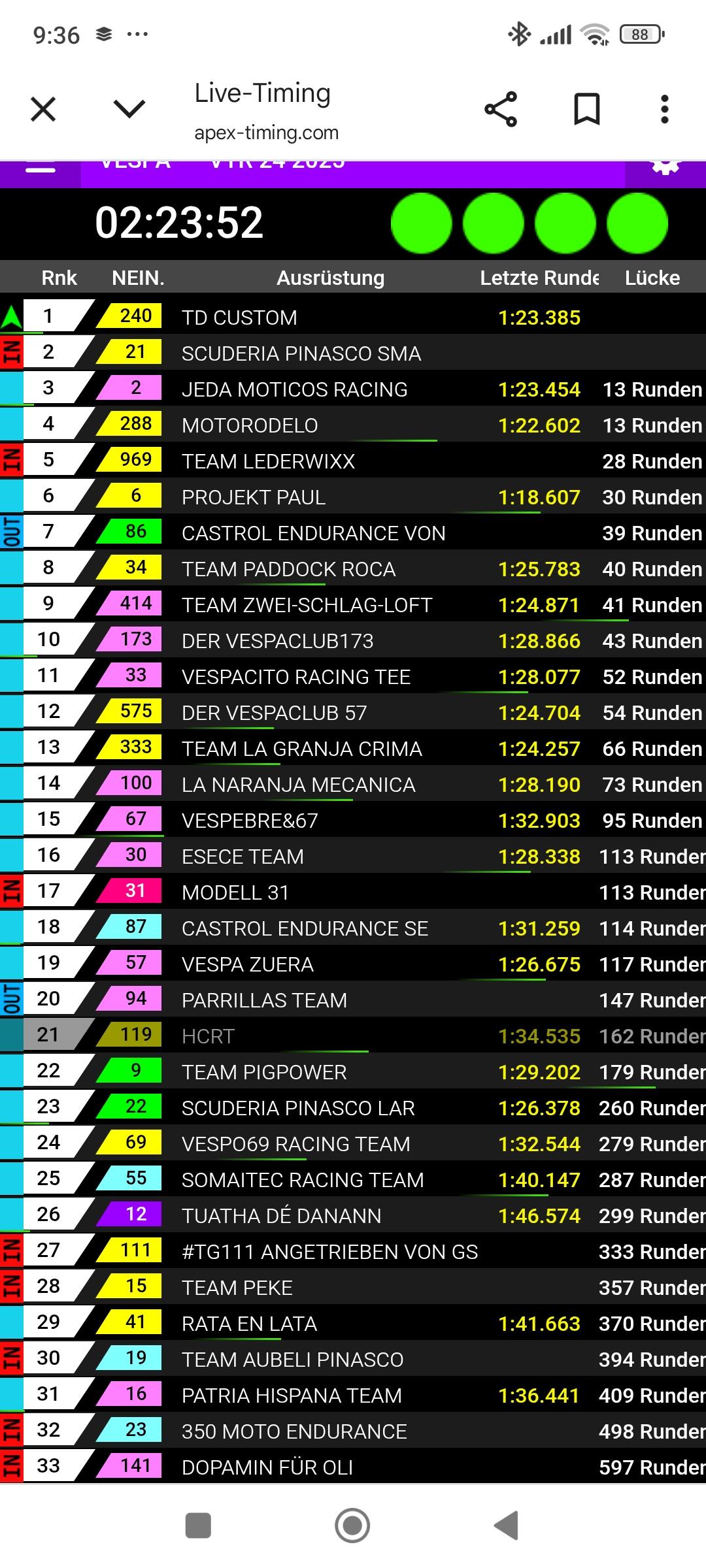The width and height of the screenshot is (706, 1568).
Task: Open the TEAM PADDOCK ROCA row
Action: (353, 569)
